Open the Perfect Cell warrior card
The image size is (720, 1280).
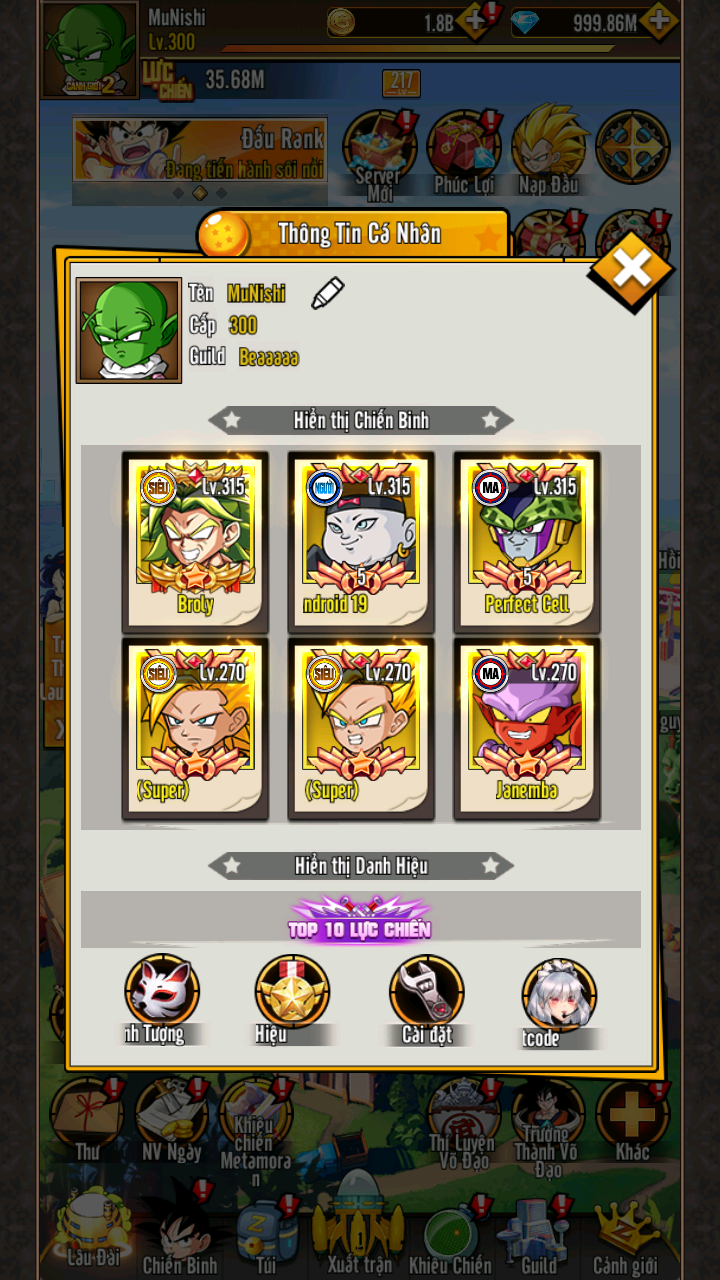click(x=527, y=538)
